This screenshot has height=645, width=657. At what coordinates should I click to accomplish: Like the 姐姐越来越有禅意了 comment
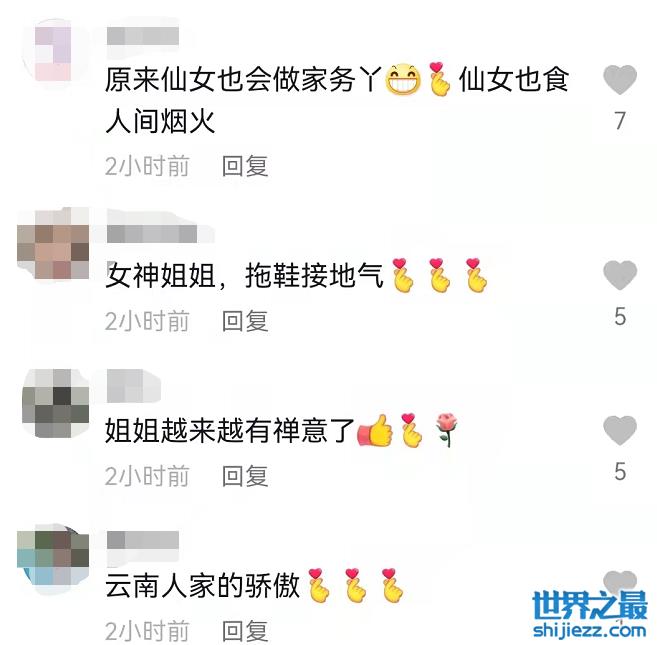(620, 431)
